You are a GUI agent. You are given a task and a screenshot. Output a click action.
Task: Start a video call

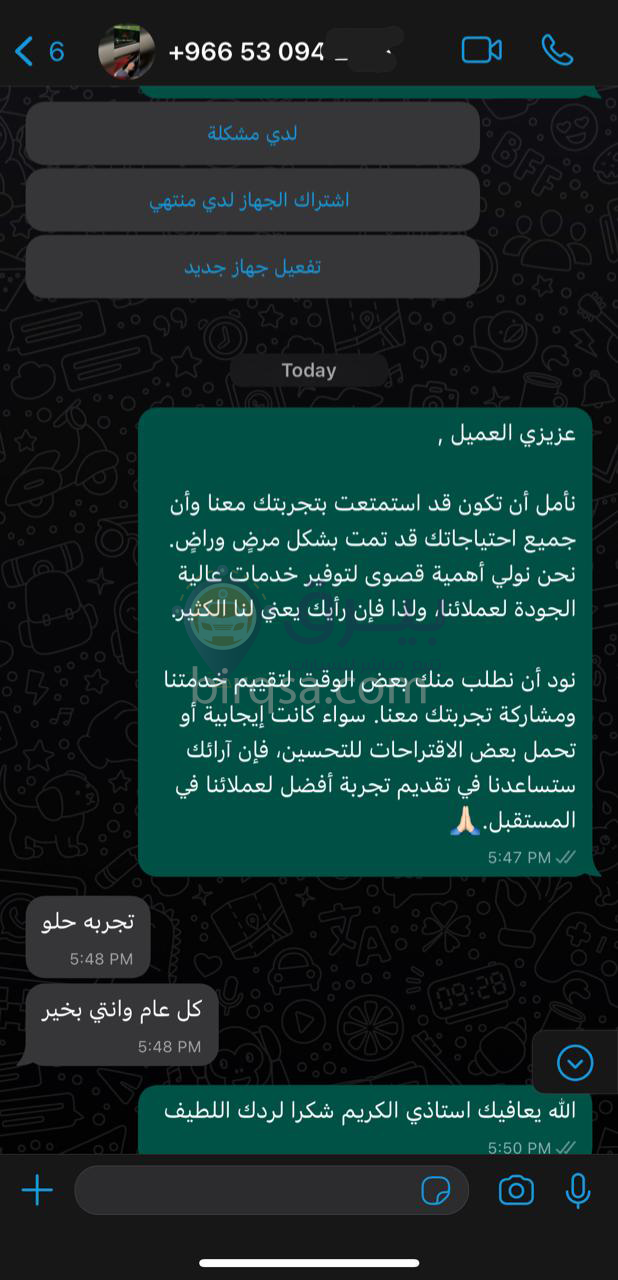pos(481,50)
